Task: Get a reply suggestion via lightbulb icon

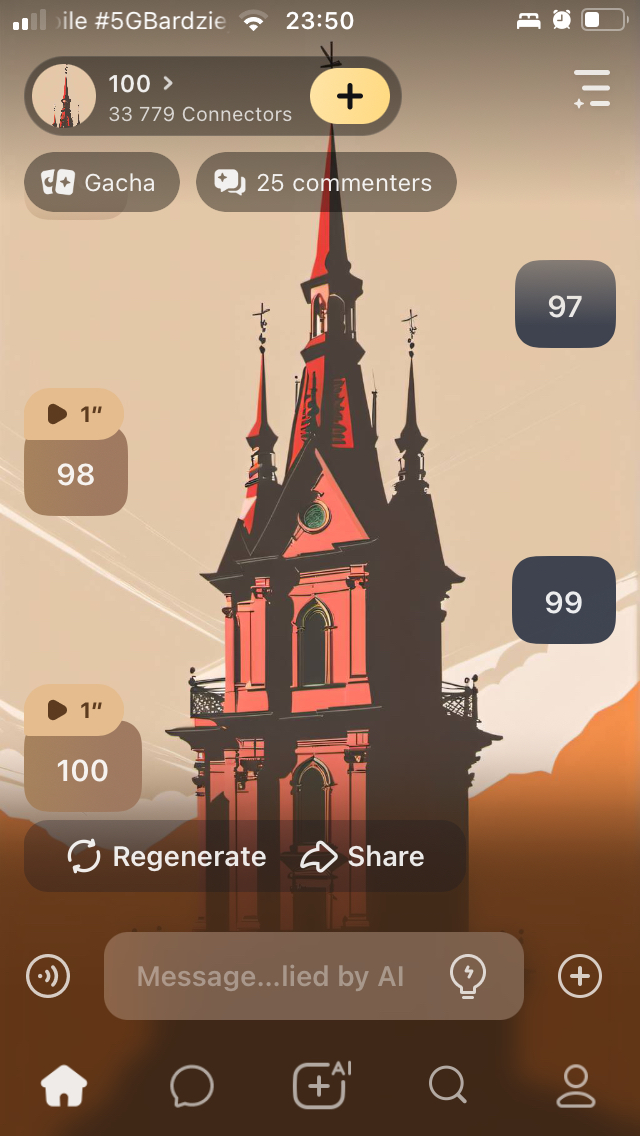Action: click(x=468, y=976)
